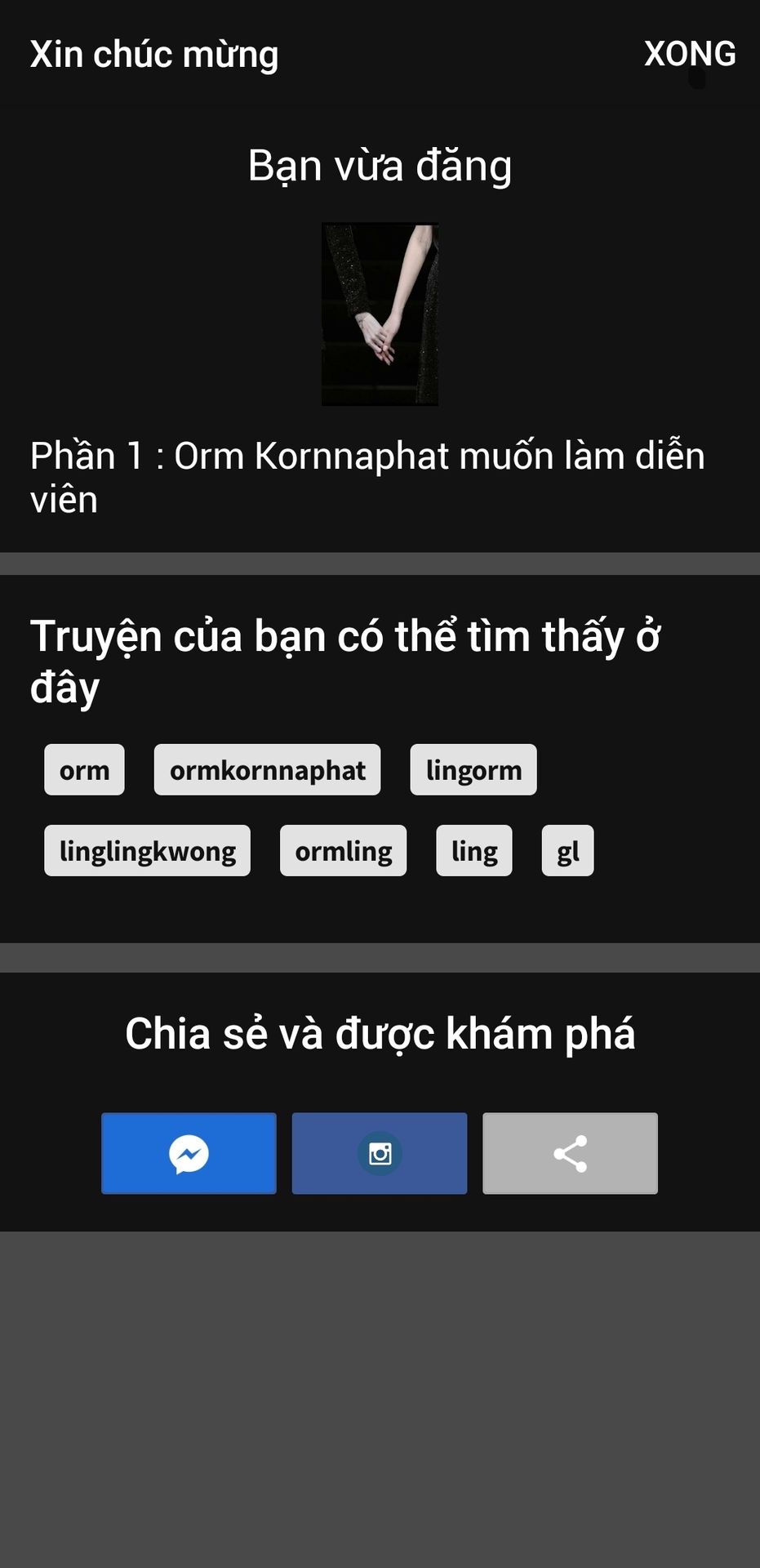Open the linglingkwong tag
760x1568 pixels.
point(147,850)
